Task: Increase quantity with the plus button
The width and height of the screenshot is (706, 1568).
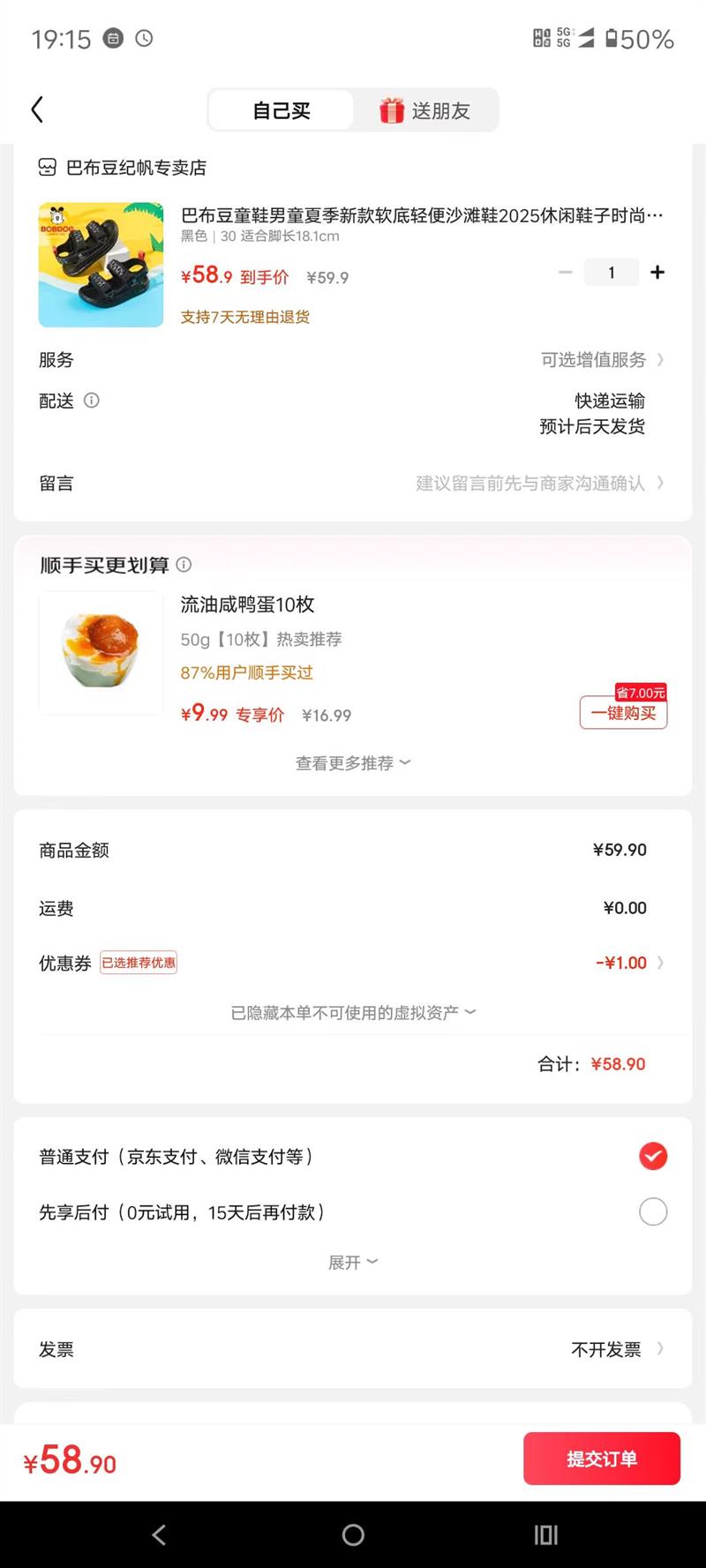Action: coord(657,273)
